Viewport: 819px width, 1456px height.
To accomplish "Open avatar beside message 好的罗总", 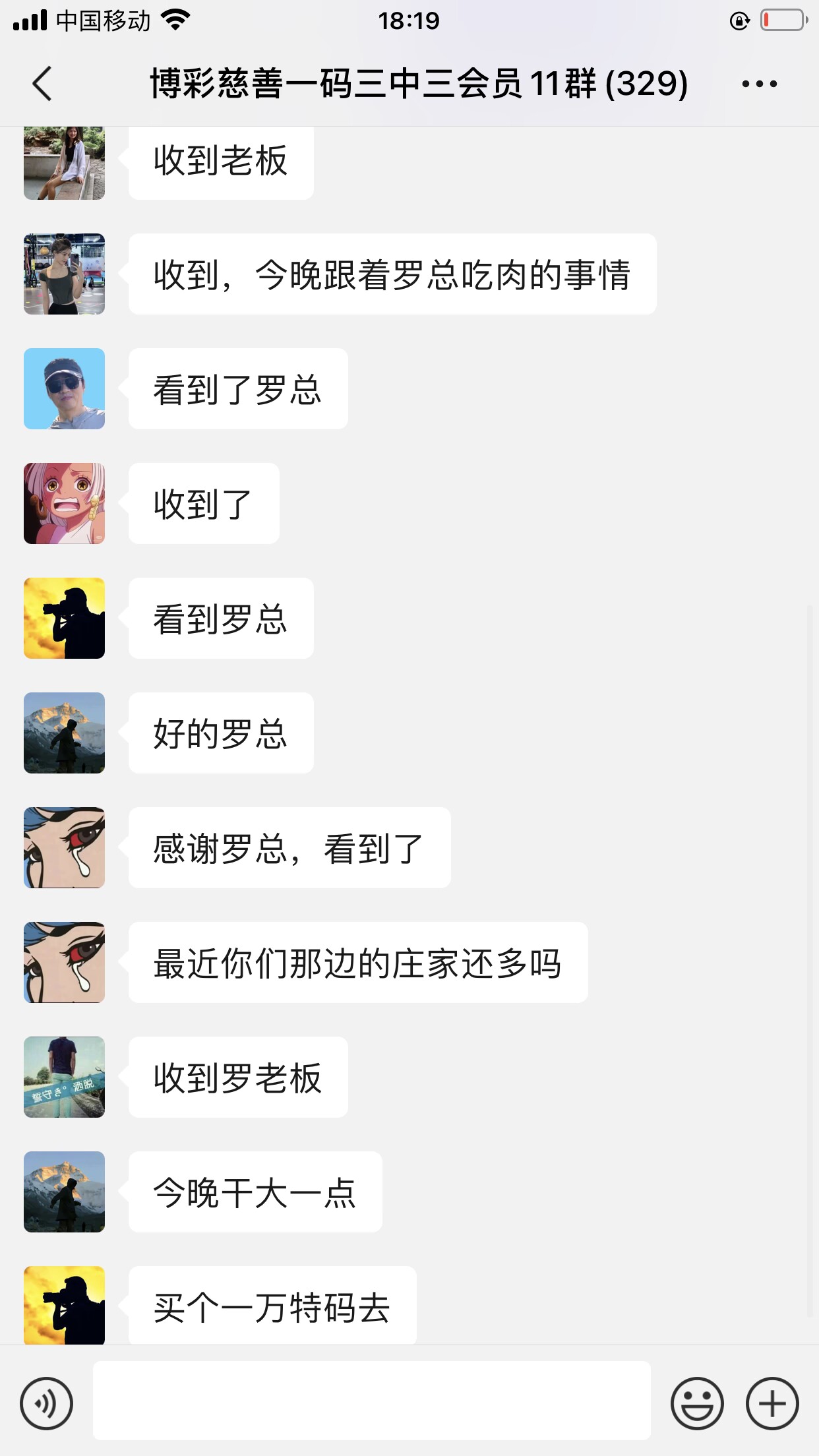I will click(65, 733).
